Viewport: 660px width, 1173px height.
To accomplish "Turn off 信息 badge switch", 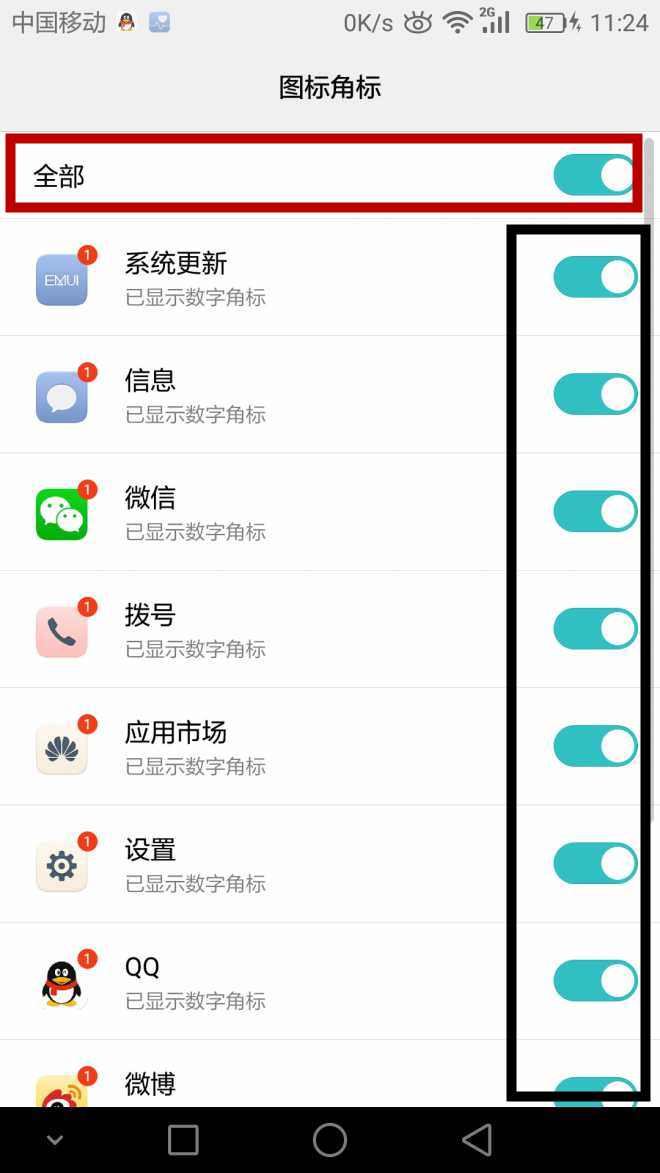I will click(x=594, y=394).
